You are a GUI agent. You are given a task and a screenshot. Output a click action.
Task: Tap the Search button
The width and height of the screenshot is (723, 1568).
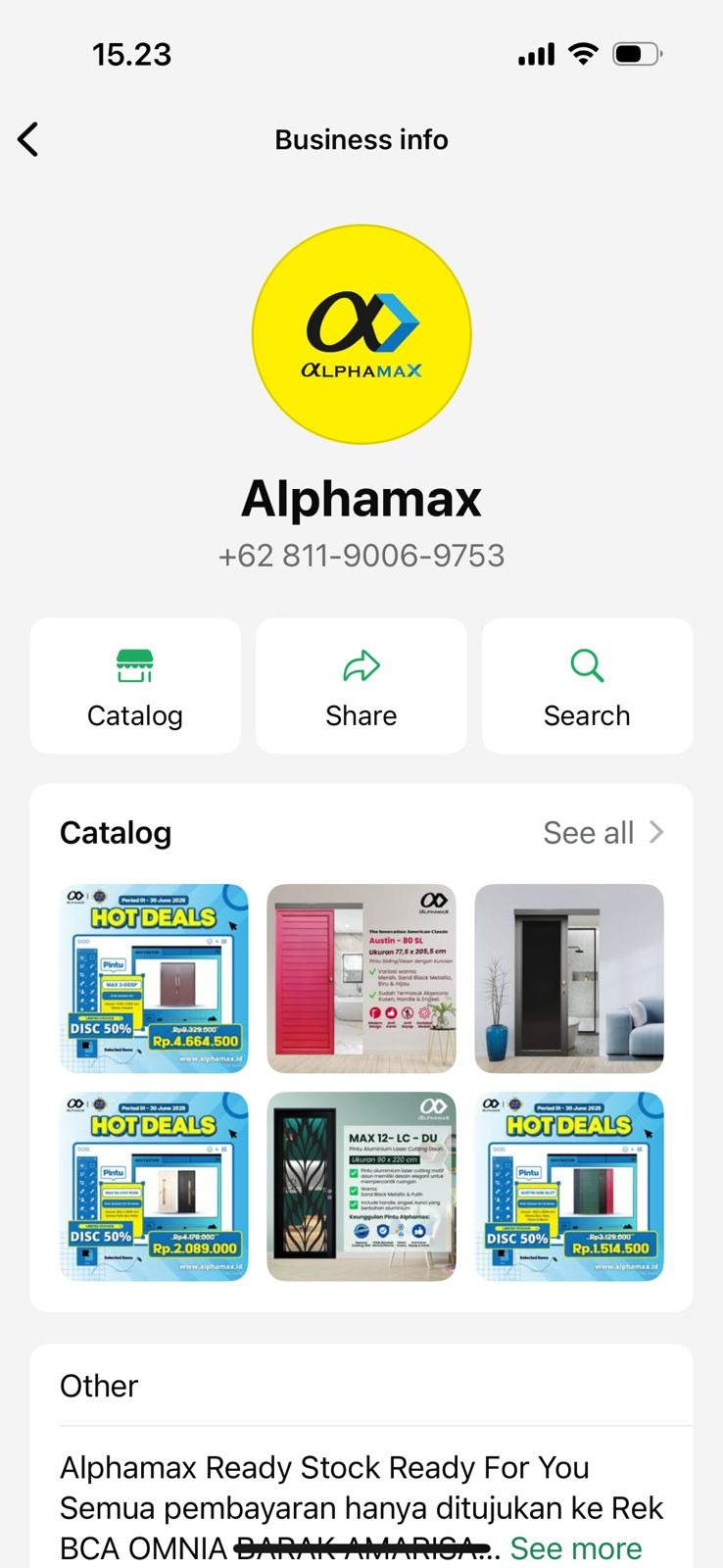(x=587, y=686)
